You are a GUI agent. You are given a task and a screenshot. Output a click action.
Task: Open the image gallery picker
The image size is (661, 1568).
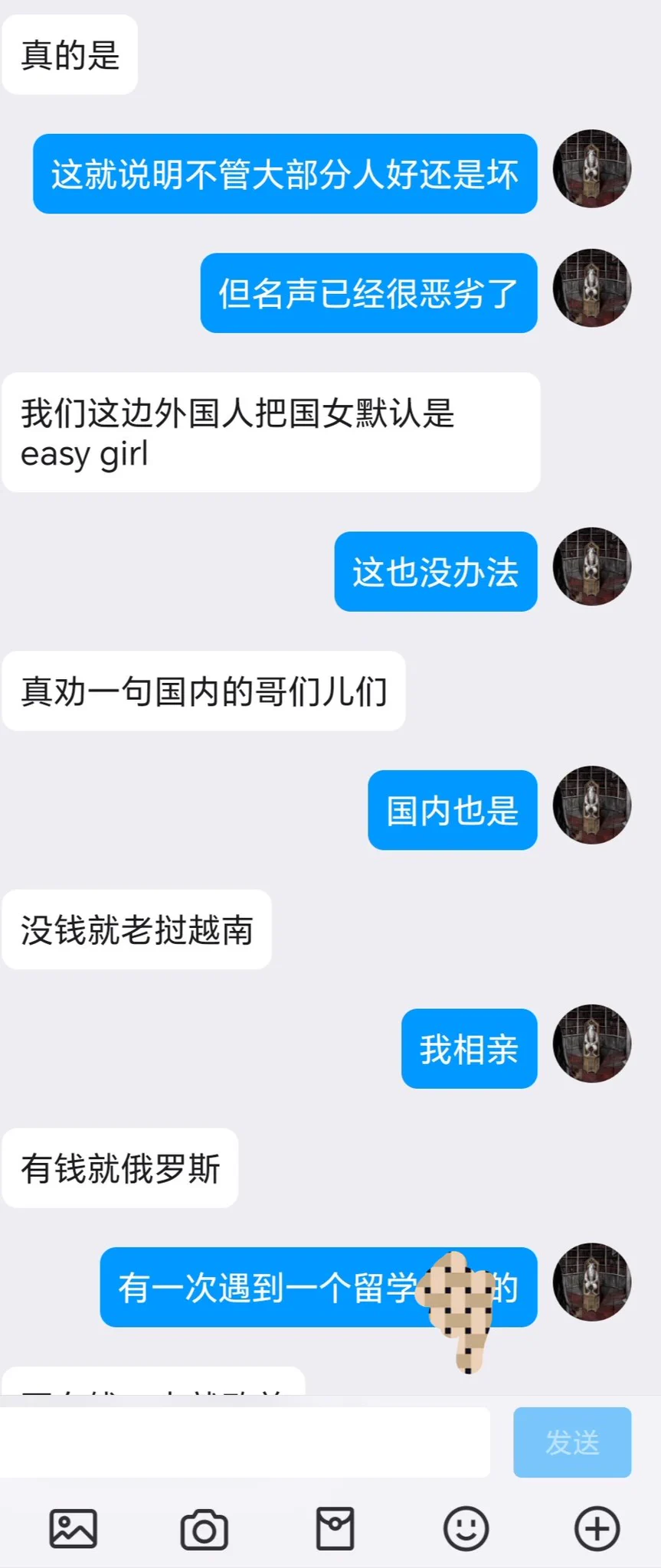point(74,1529)
